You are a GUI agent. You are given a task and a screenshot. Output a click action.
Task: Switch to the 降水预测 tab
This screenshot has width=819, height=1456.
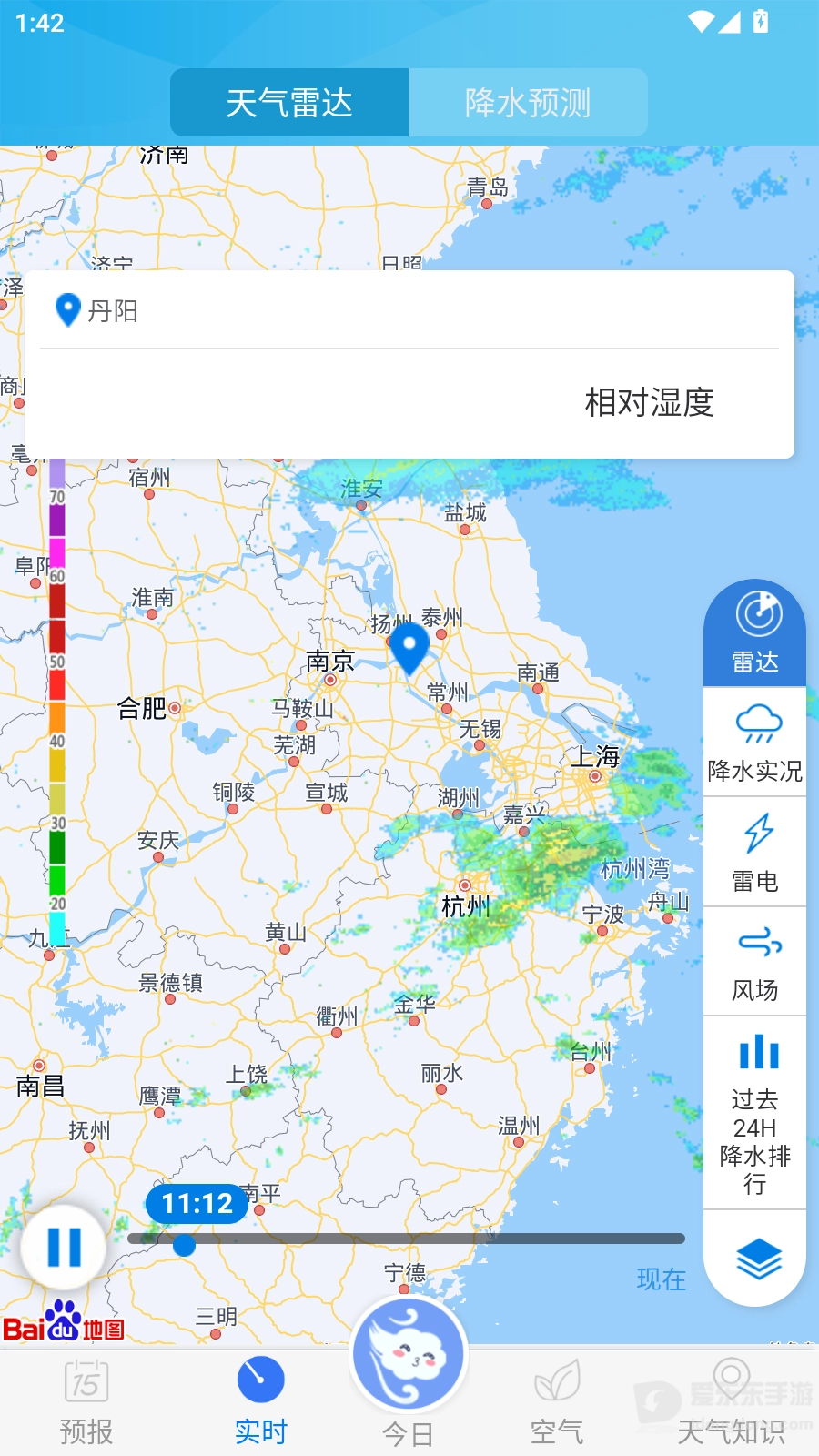coord(528,103)
